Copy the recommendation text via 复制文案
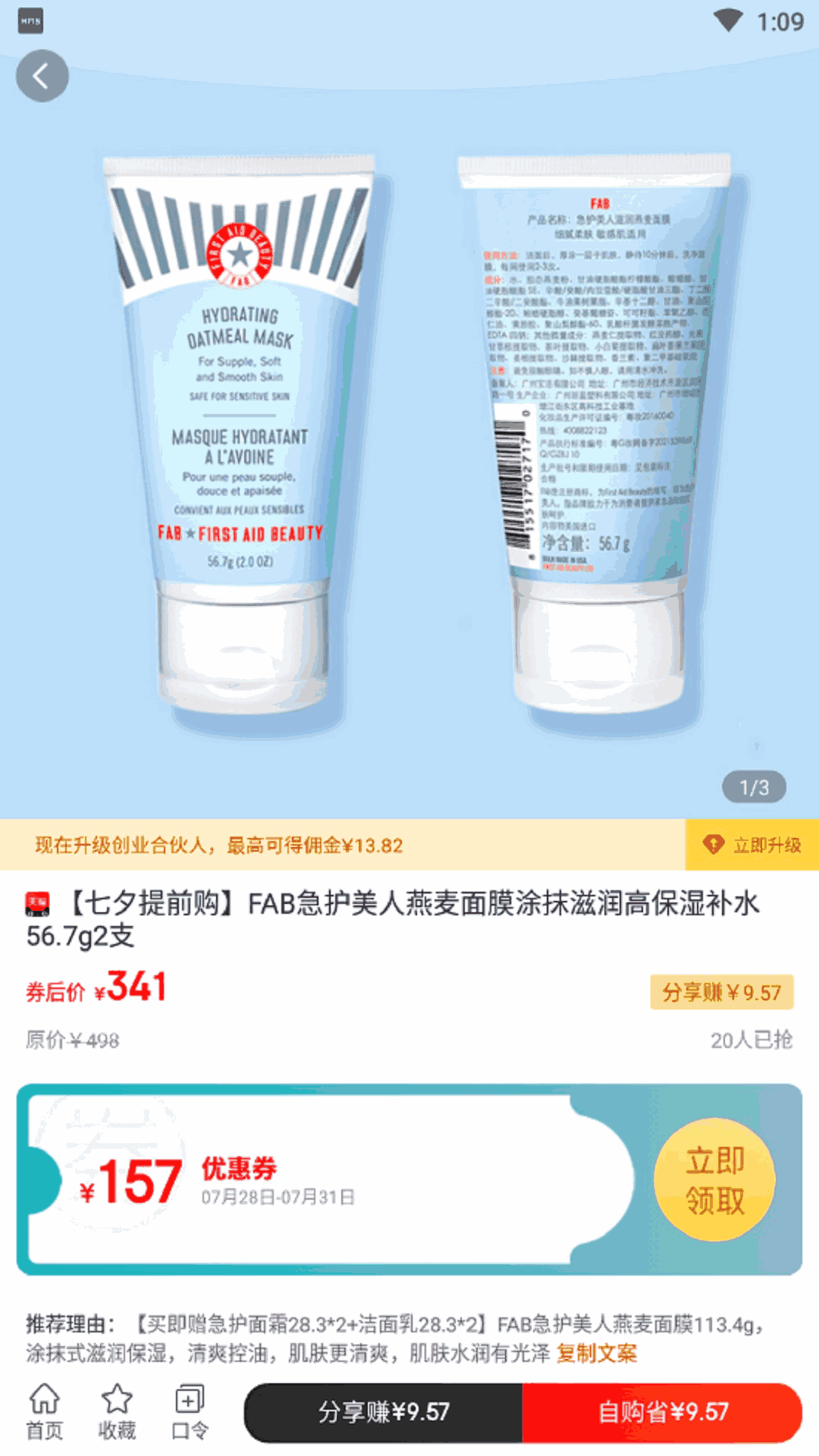 (x=597, y=1353)
